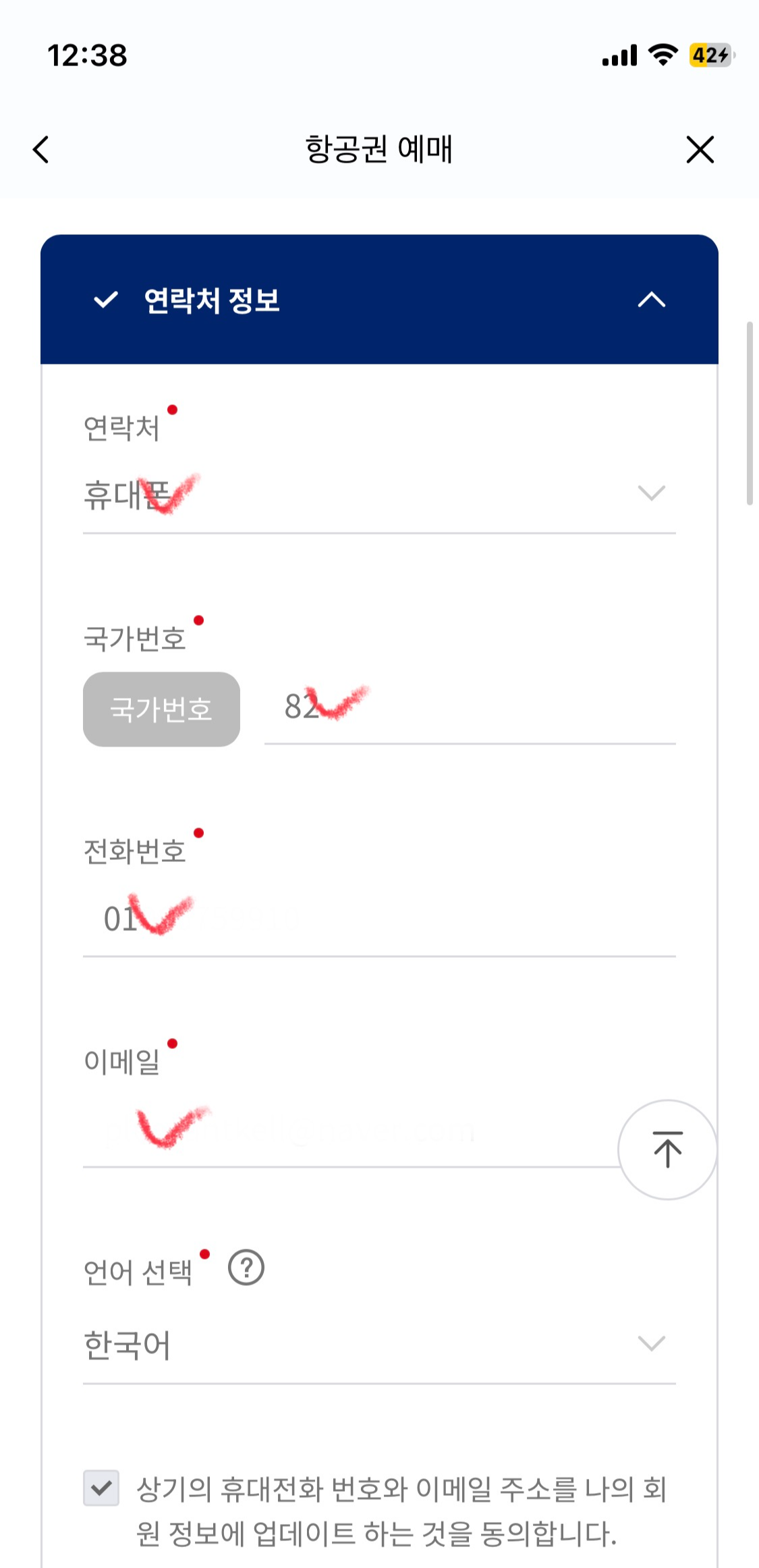Viewport: 759px width, 1568px height.
Task: Tap the gray 국가번호 button
Action: 161,709
